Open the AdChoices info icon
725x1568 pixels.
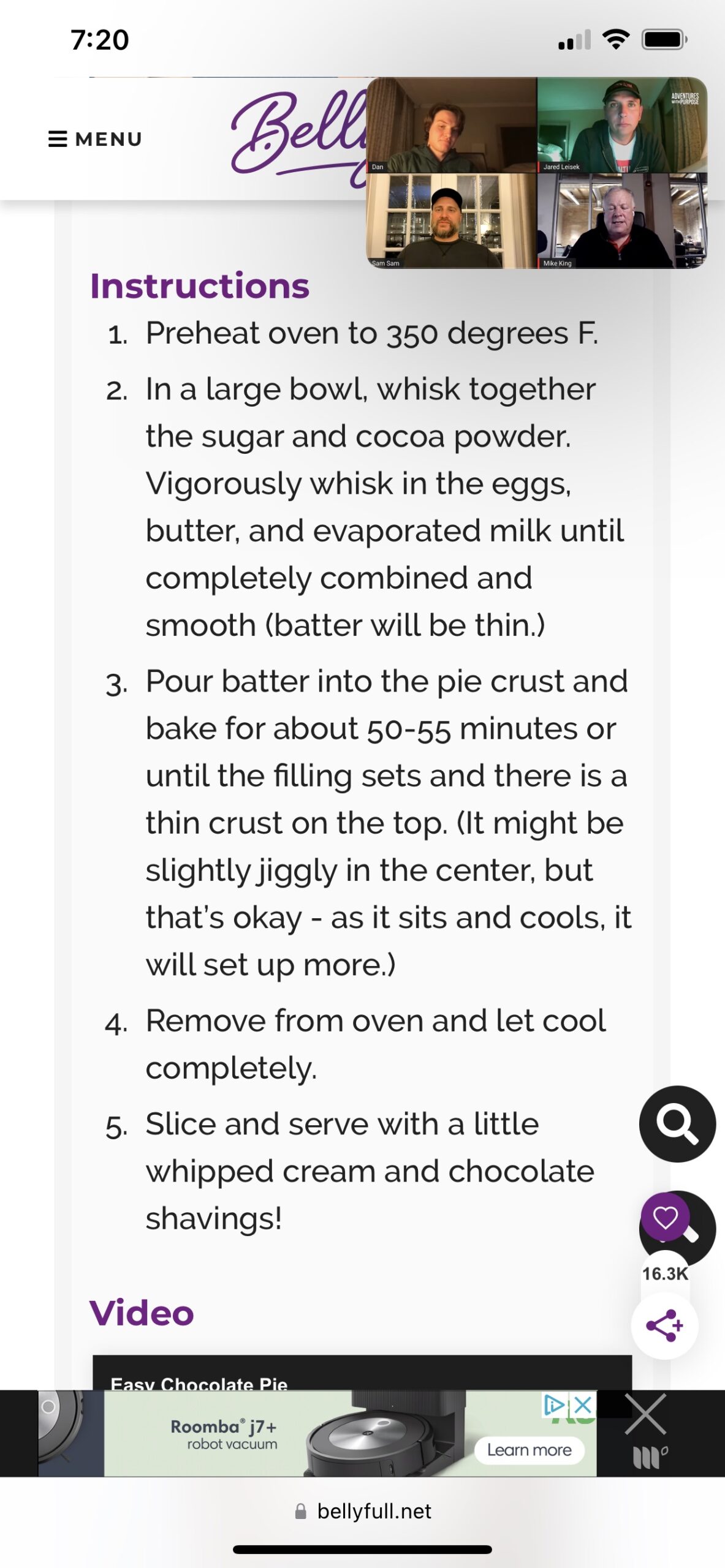[553, 1404]
